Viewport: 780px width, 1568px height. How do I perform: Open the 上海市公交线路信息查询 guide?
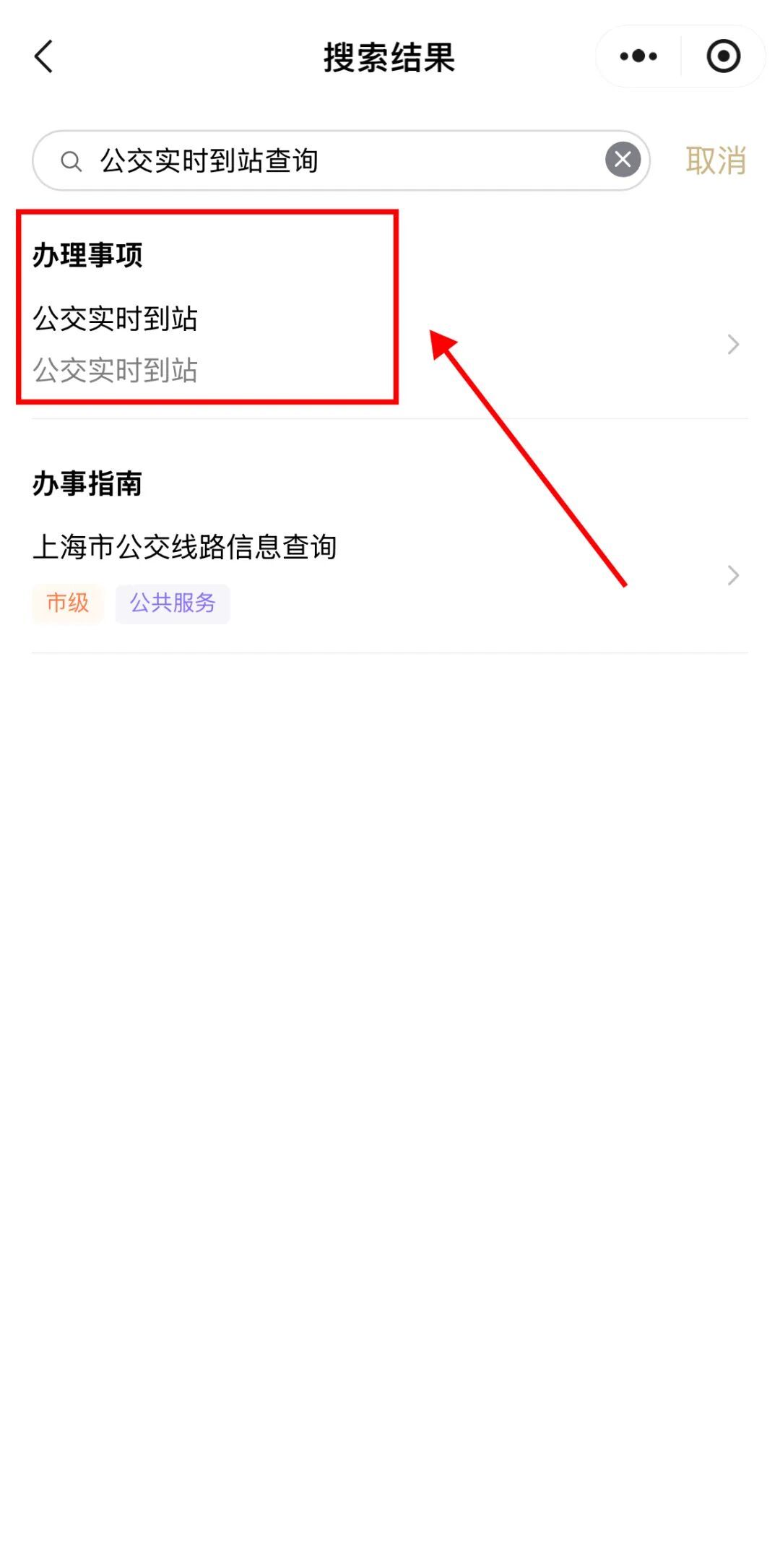[390, 576]
